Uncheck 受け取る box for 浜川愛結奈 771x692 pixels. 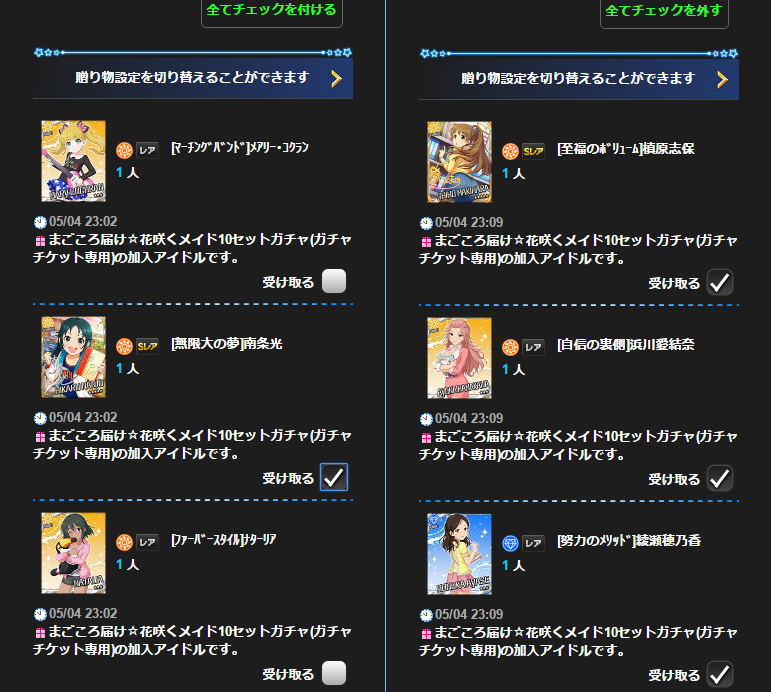720,478
